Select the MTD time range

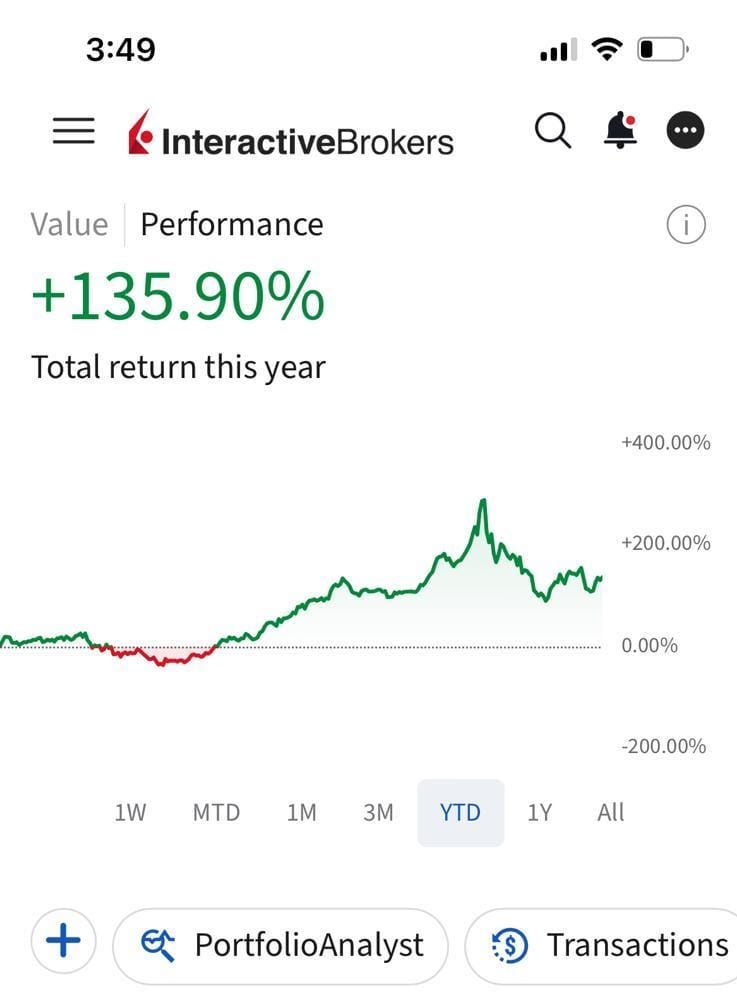coord(216,813)
